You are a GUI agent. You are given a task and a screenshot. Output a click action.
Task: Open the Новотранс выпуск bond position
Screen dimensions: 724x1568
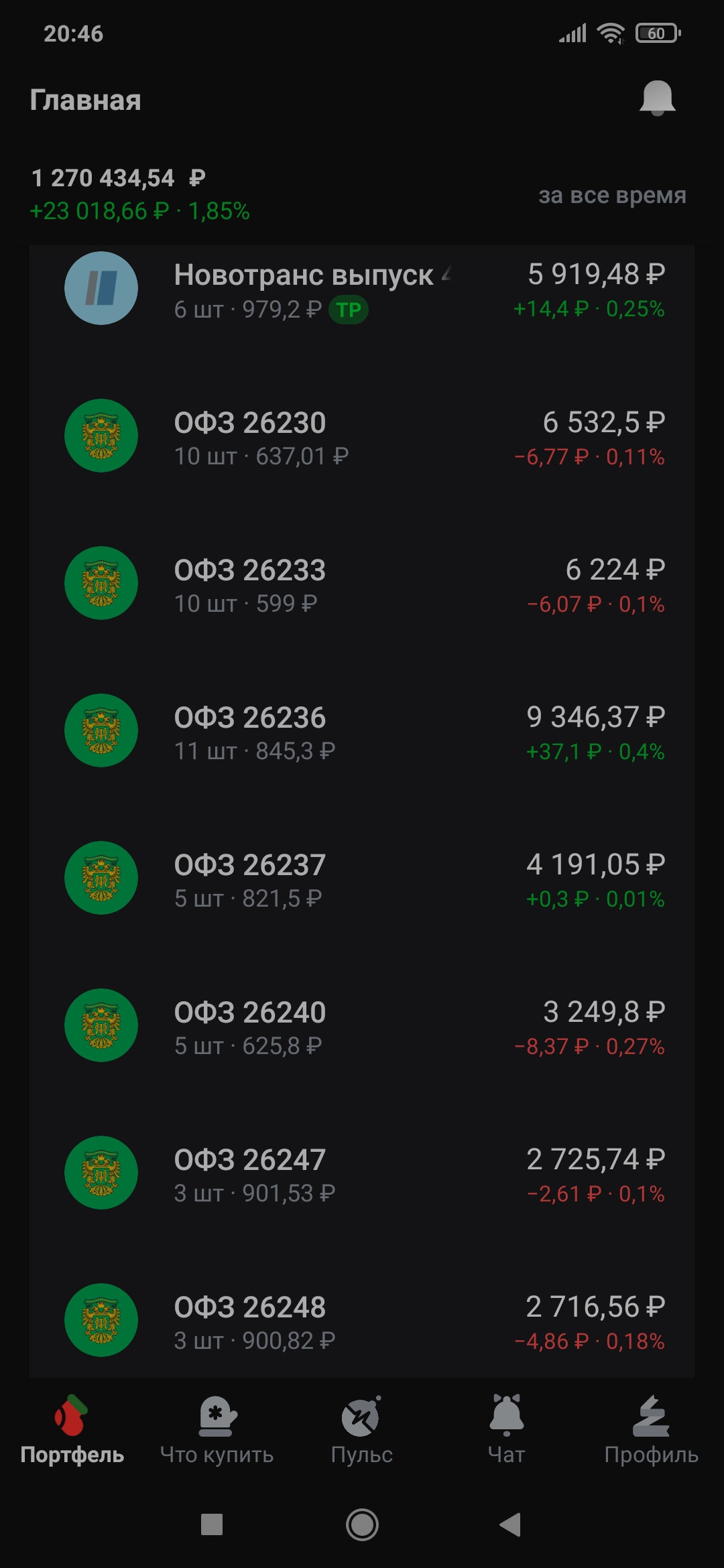(x=362, y=289)
